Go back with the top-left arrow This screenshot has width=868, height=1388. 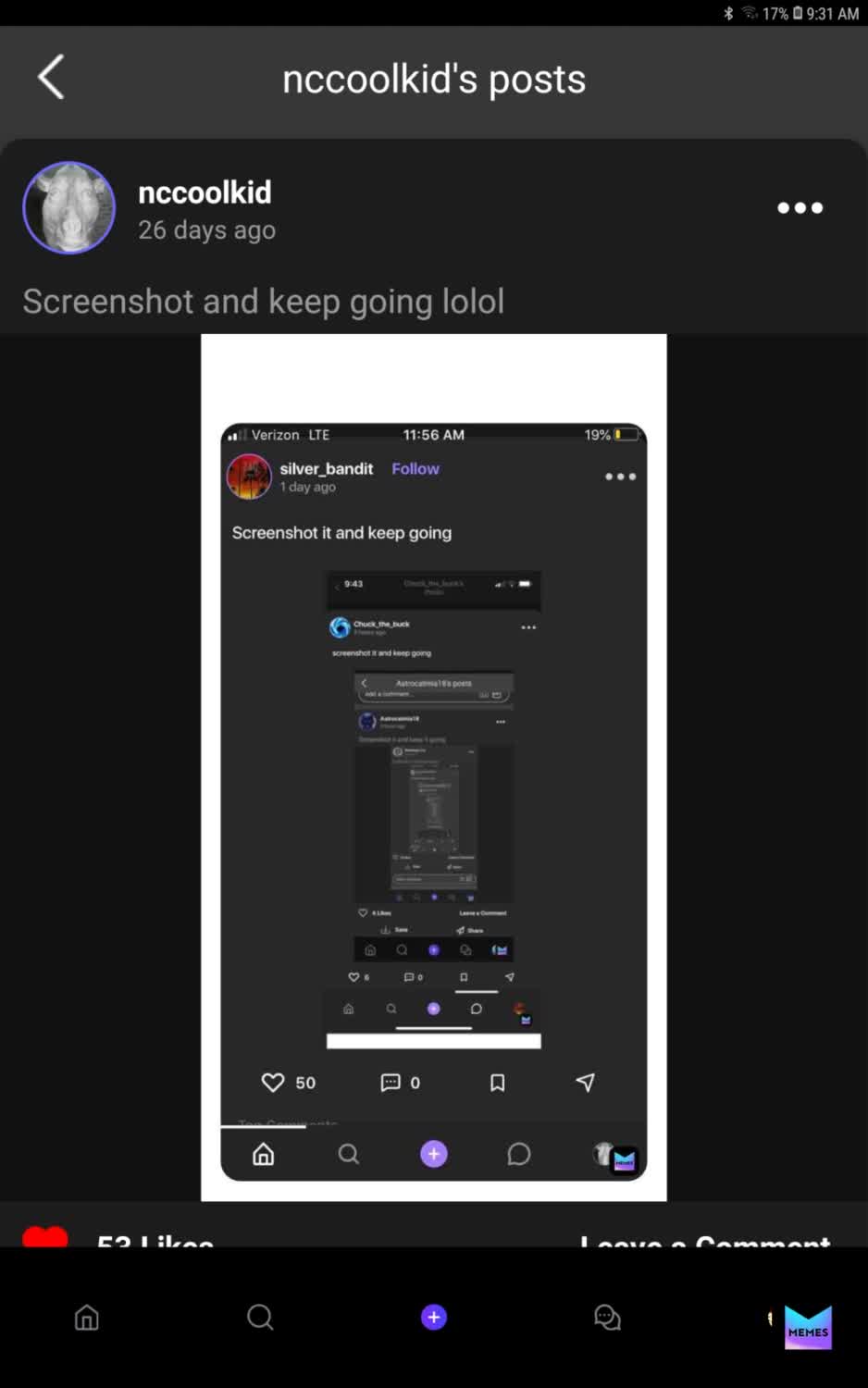pos(51,78)
